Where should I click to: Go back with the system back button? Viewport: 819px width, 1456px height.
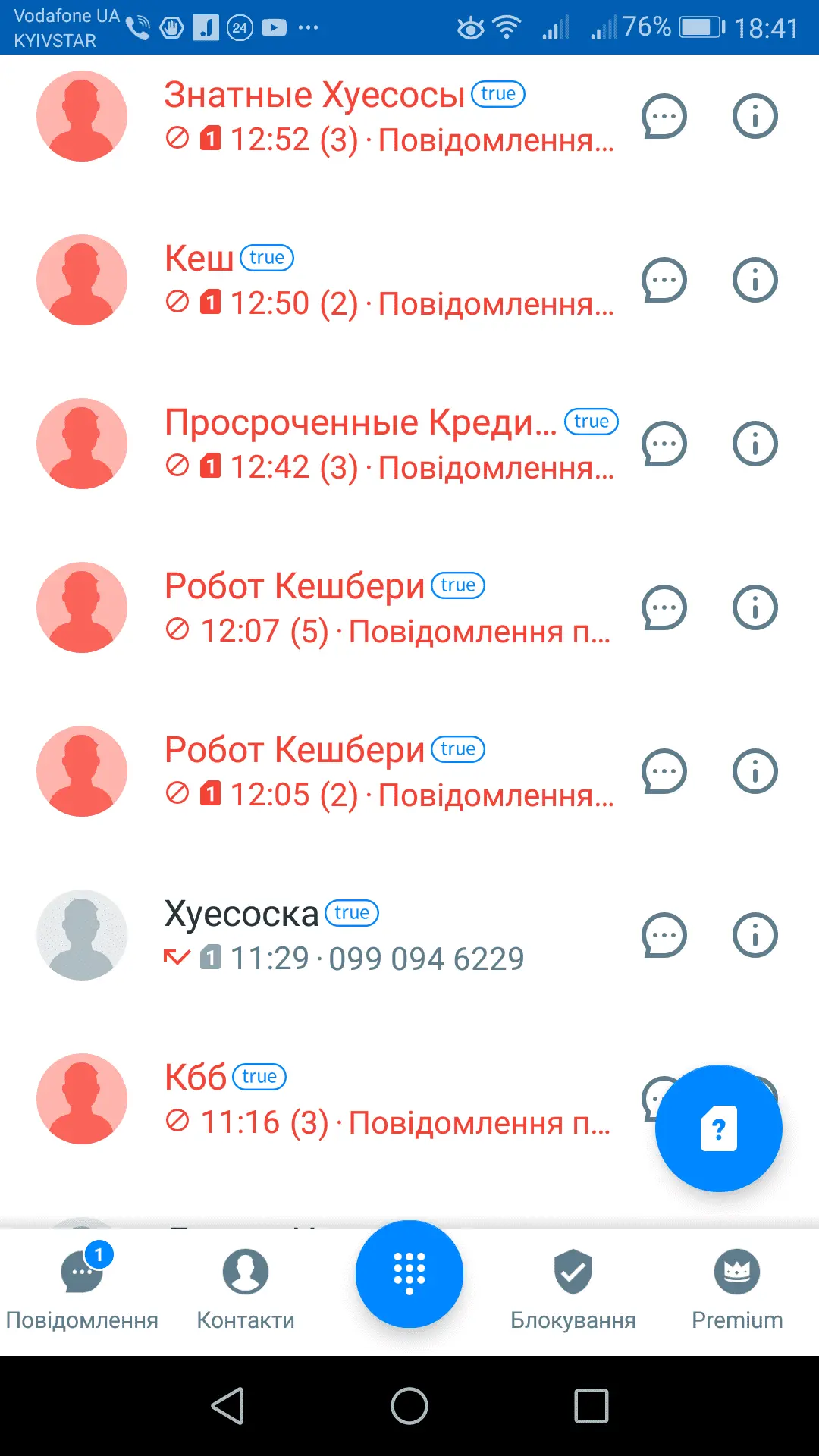tap(227, 1406)
